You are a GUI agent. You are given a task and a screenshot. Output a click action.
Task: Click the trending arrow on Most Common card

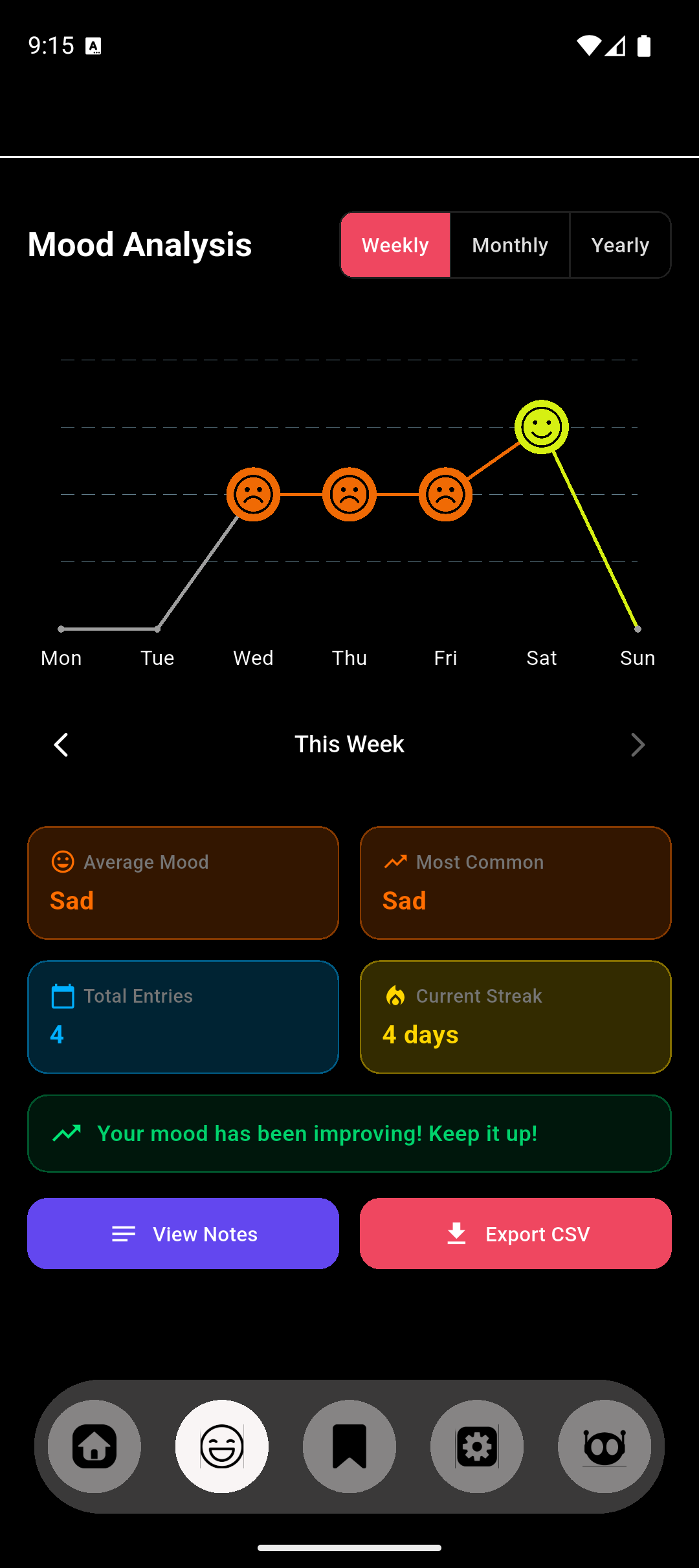click(x=395, y=862)
